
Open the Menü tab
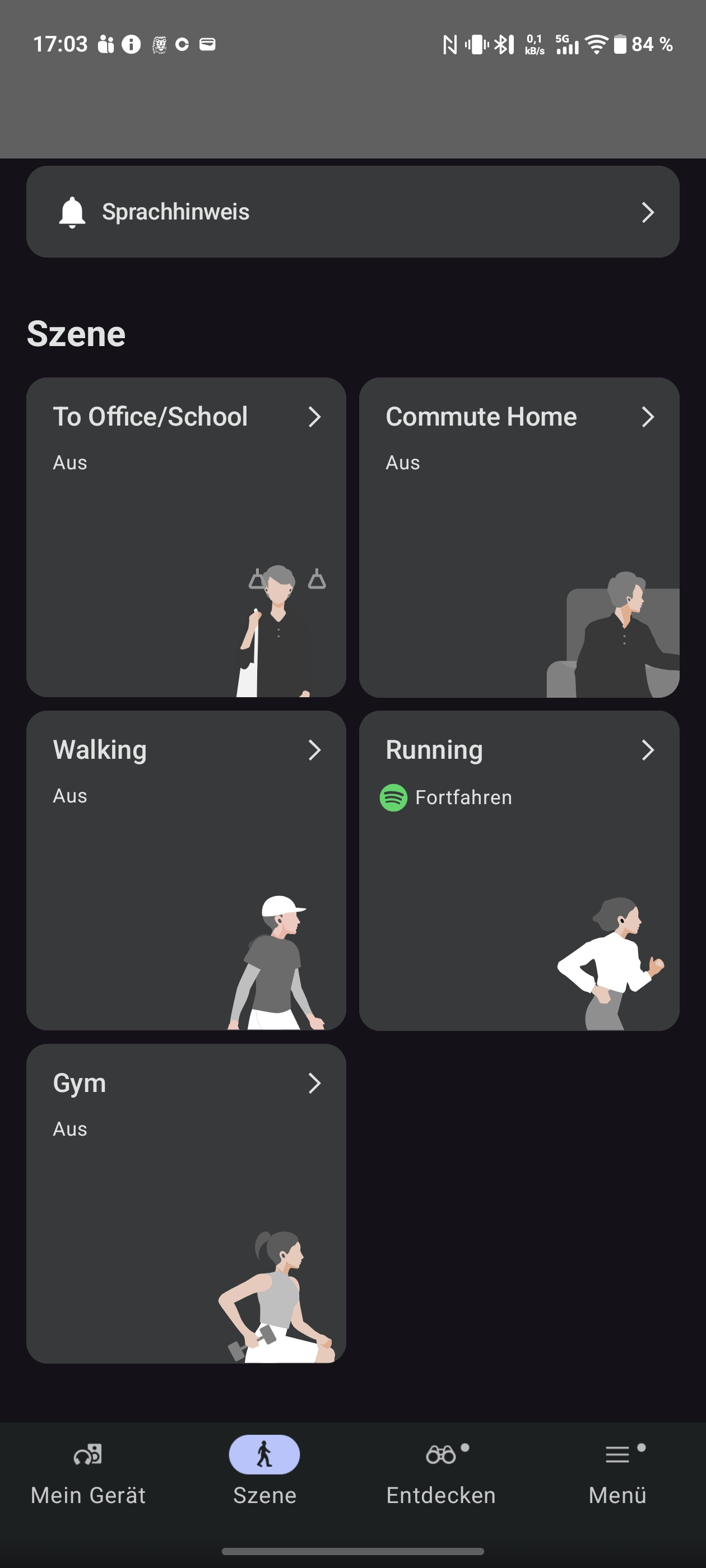[x=617, y=1473]
